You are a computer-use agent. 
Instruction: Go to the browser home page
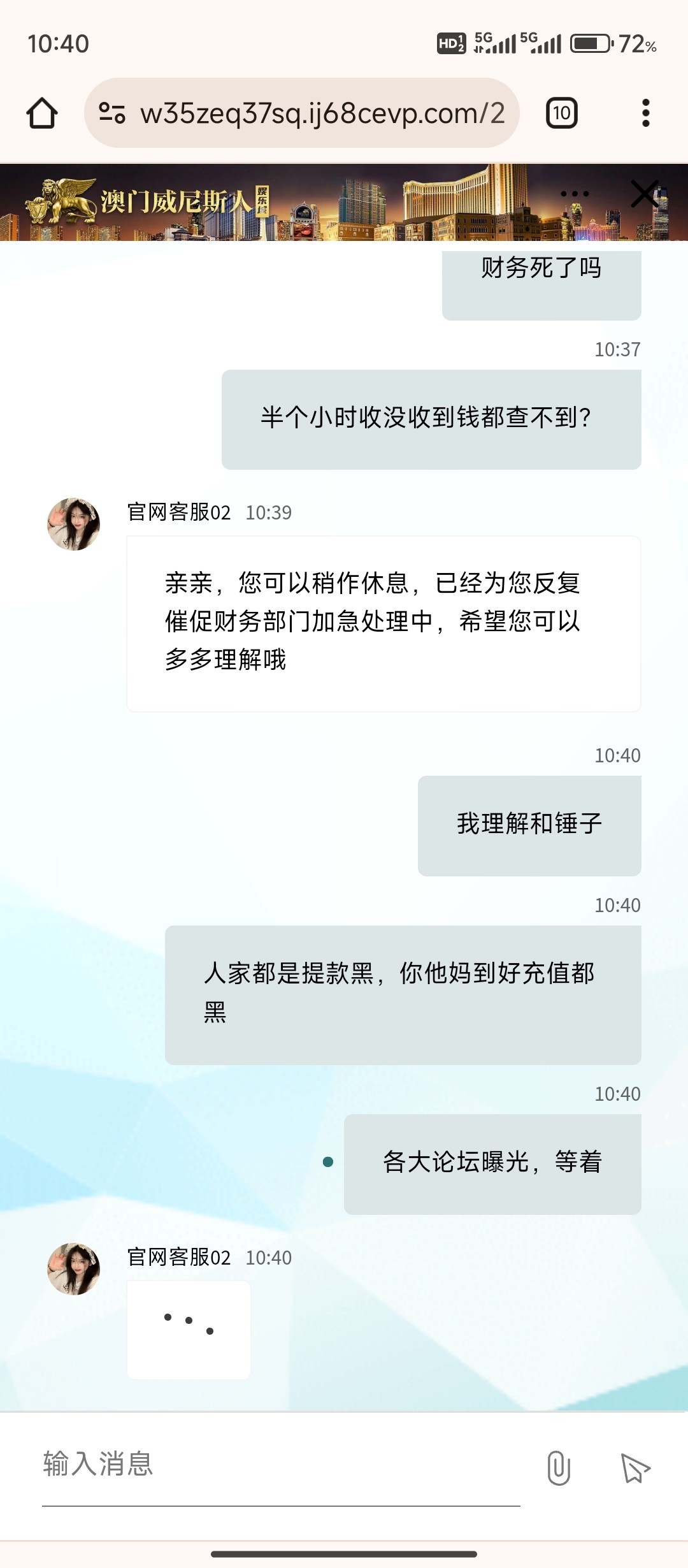coord(42,113)
